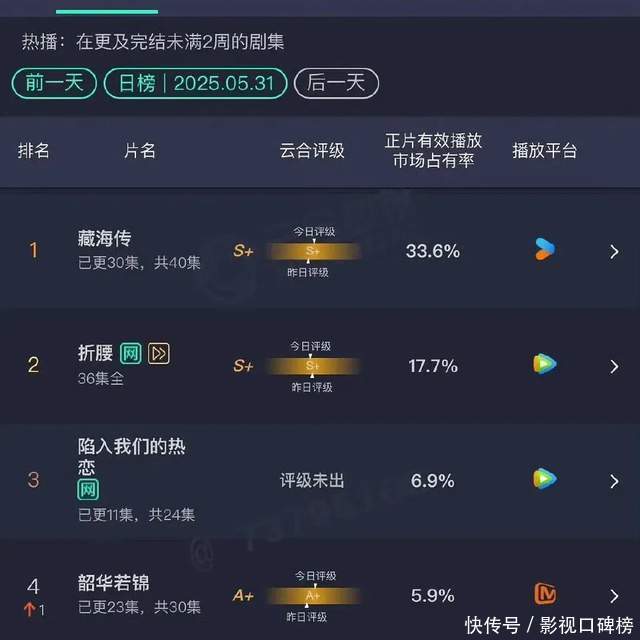Viewport: 640px width, 640px height.
Task: Open the daily chart date picker
Action: point(196,83)
